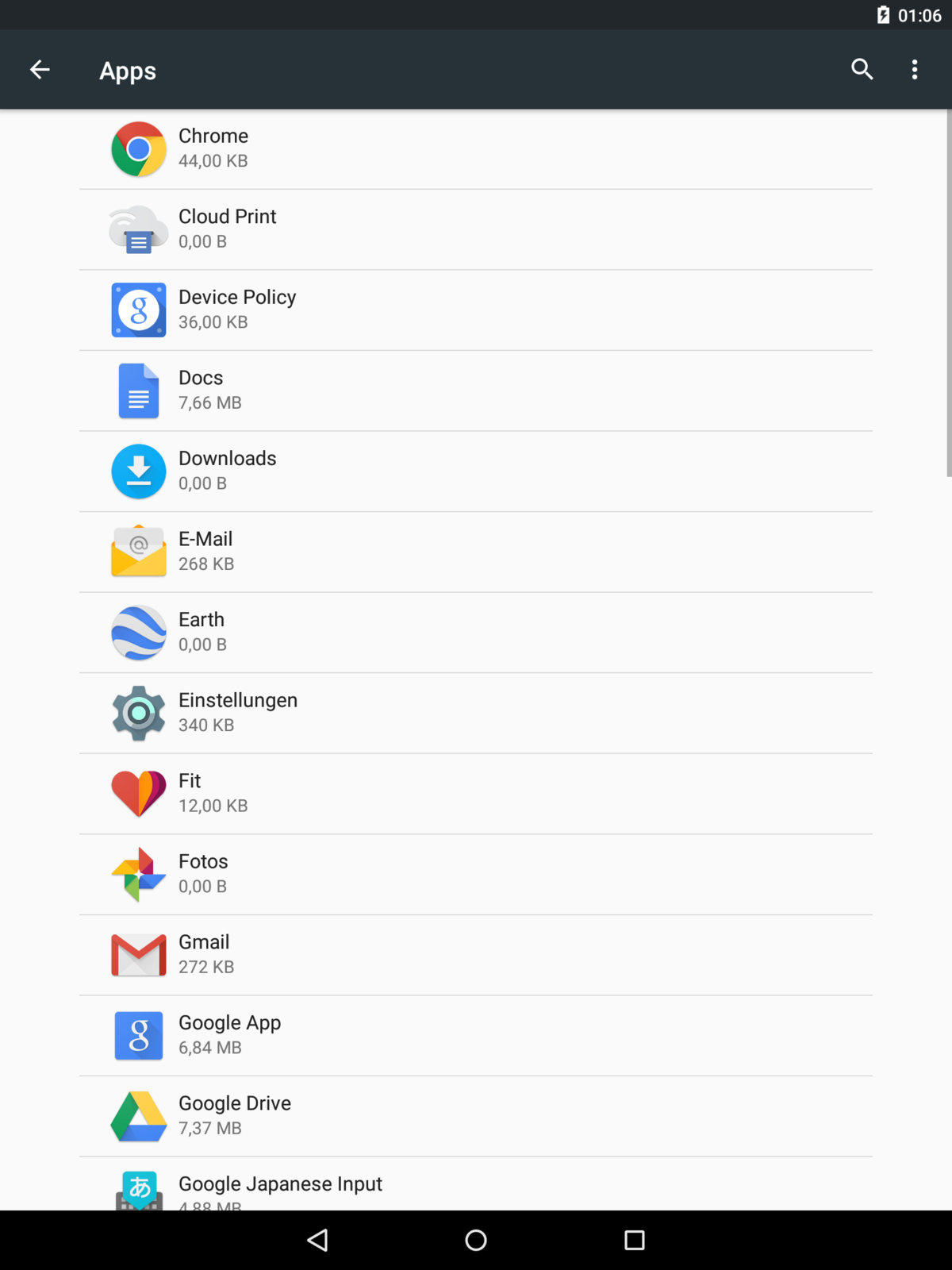Select Google Japanese Input entry

[x=476, y=1187]
